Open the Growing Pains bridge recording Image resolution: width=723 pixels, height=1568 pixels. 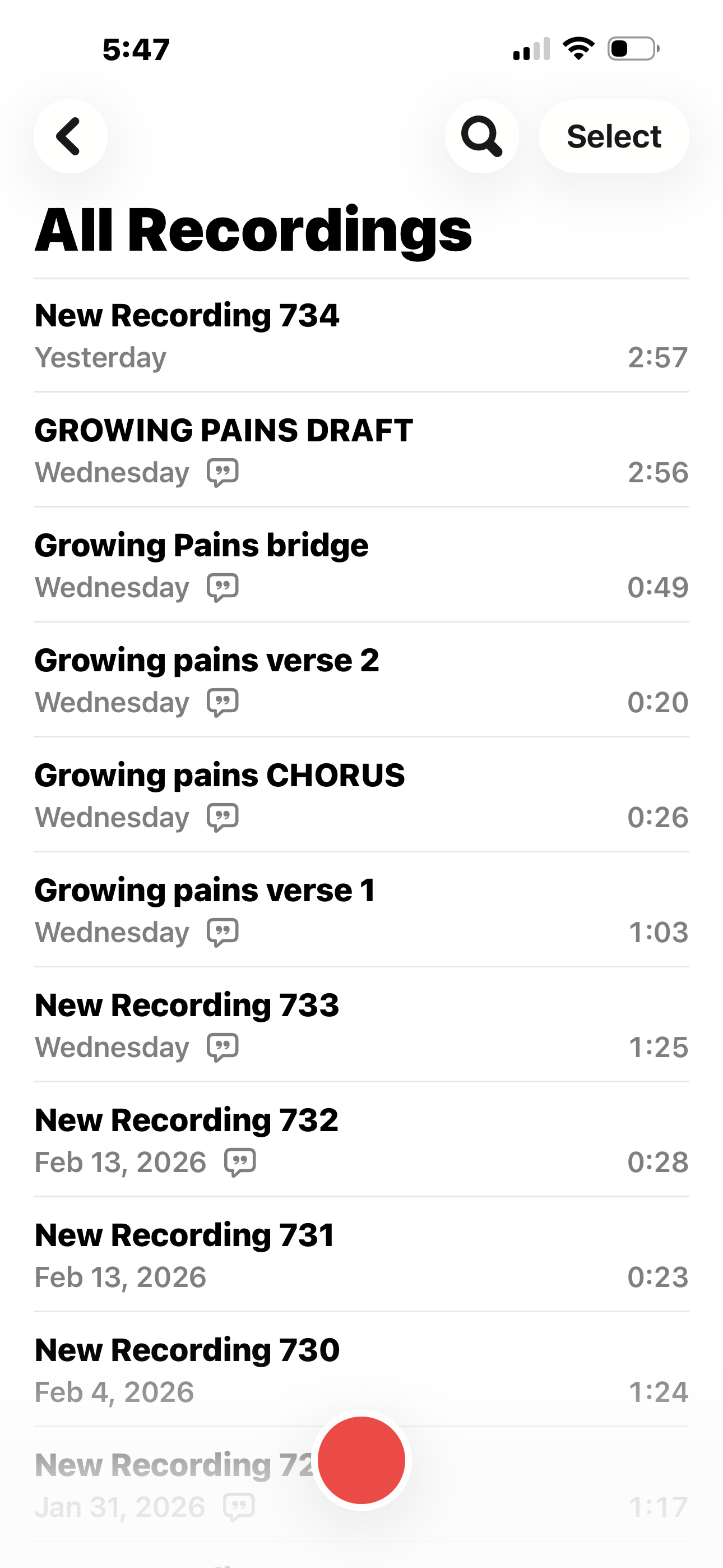pyautogui.click(x=360, y=565)
